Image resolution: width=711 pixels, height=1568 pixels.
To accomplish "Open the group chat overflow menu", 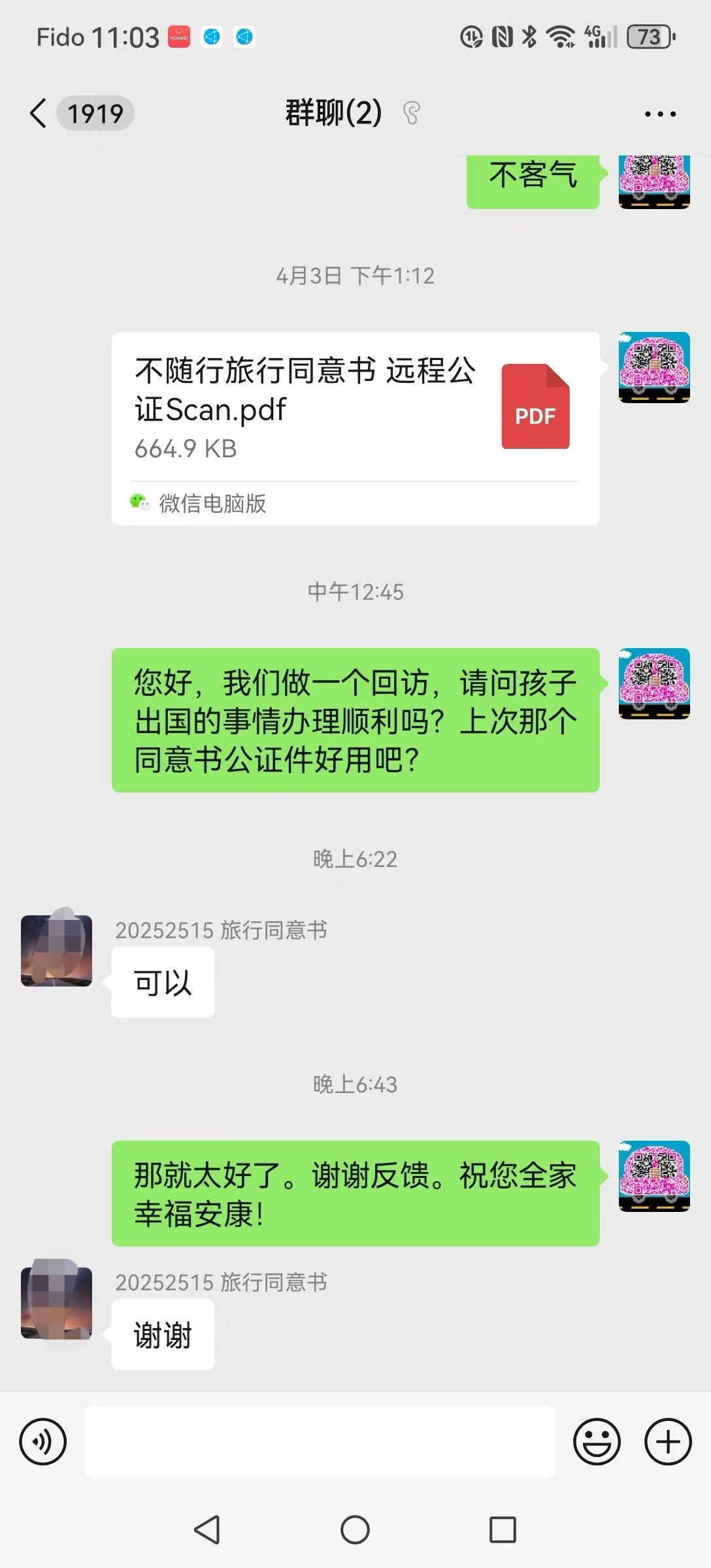I will tap(660, 114).
